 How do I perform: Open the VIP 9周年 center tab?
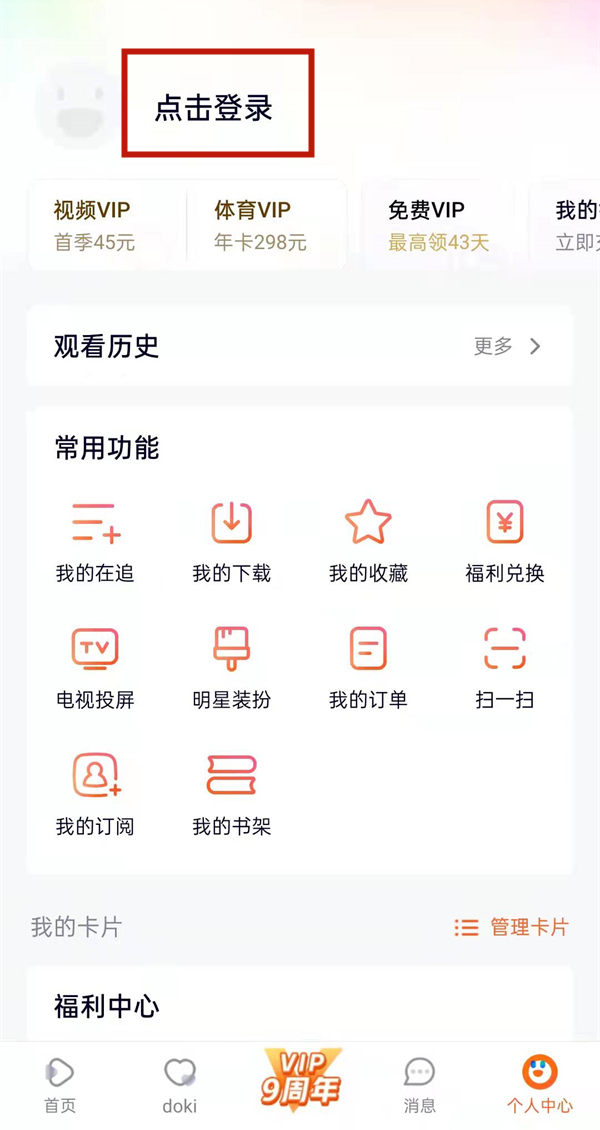(300, 1082)
